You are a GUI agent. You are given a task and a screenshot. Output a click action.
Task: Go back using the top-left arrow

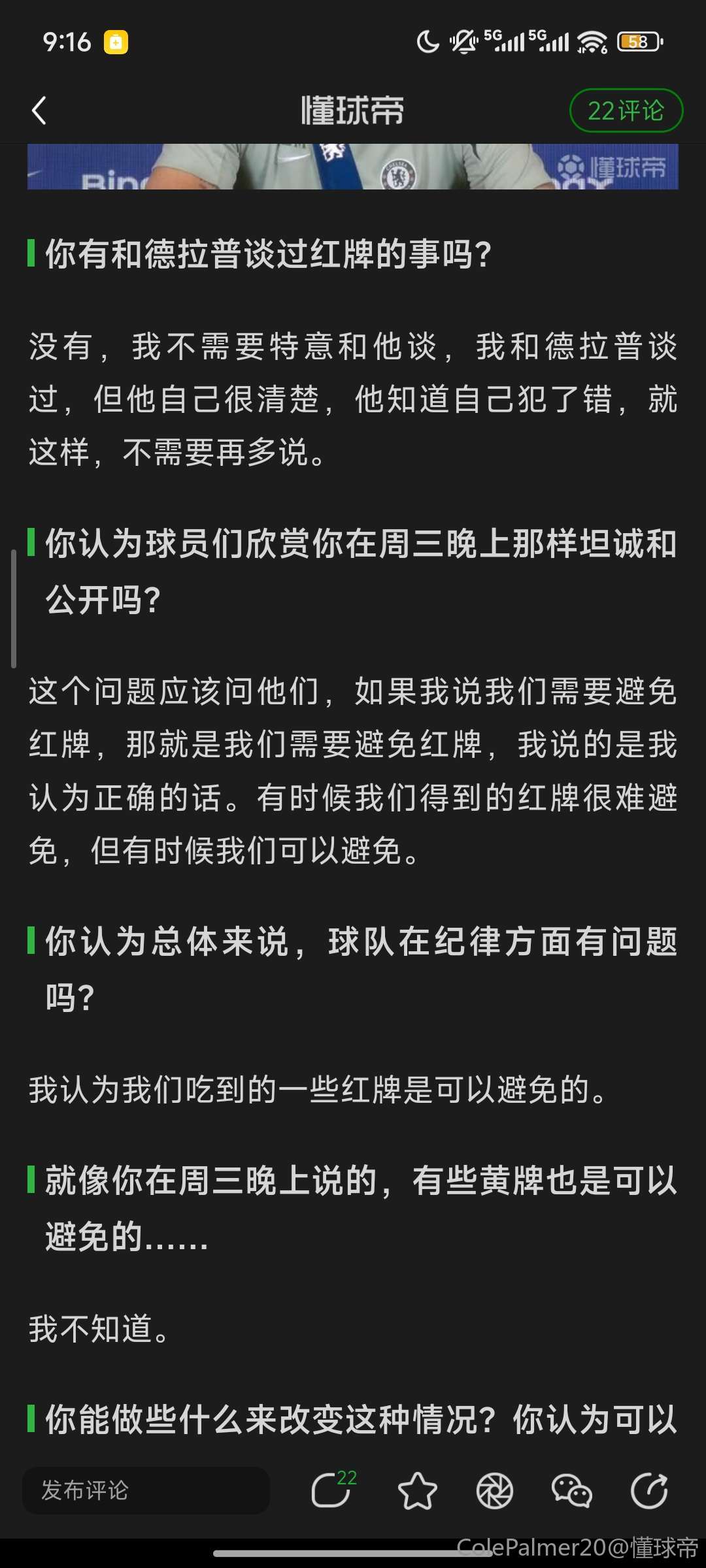click(x=39, y=110)
